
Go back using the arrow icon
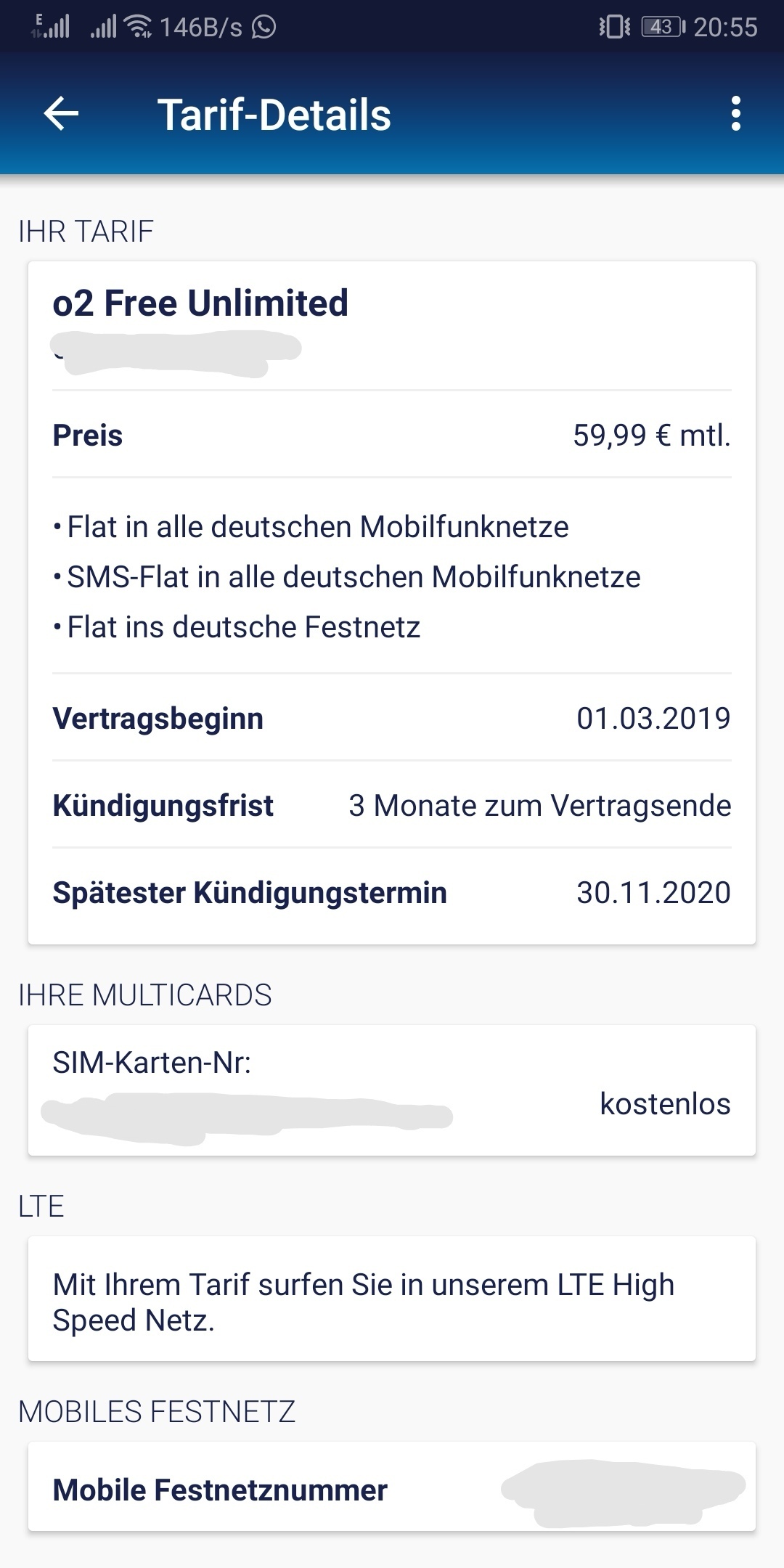(61, 114)
